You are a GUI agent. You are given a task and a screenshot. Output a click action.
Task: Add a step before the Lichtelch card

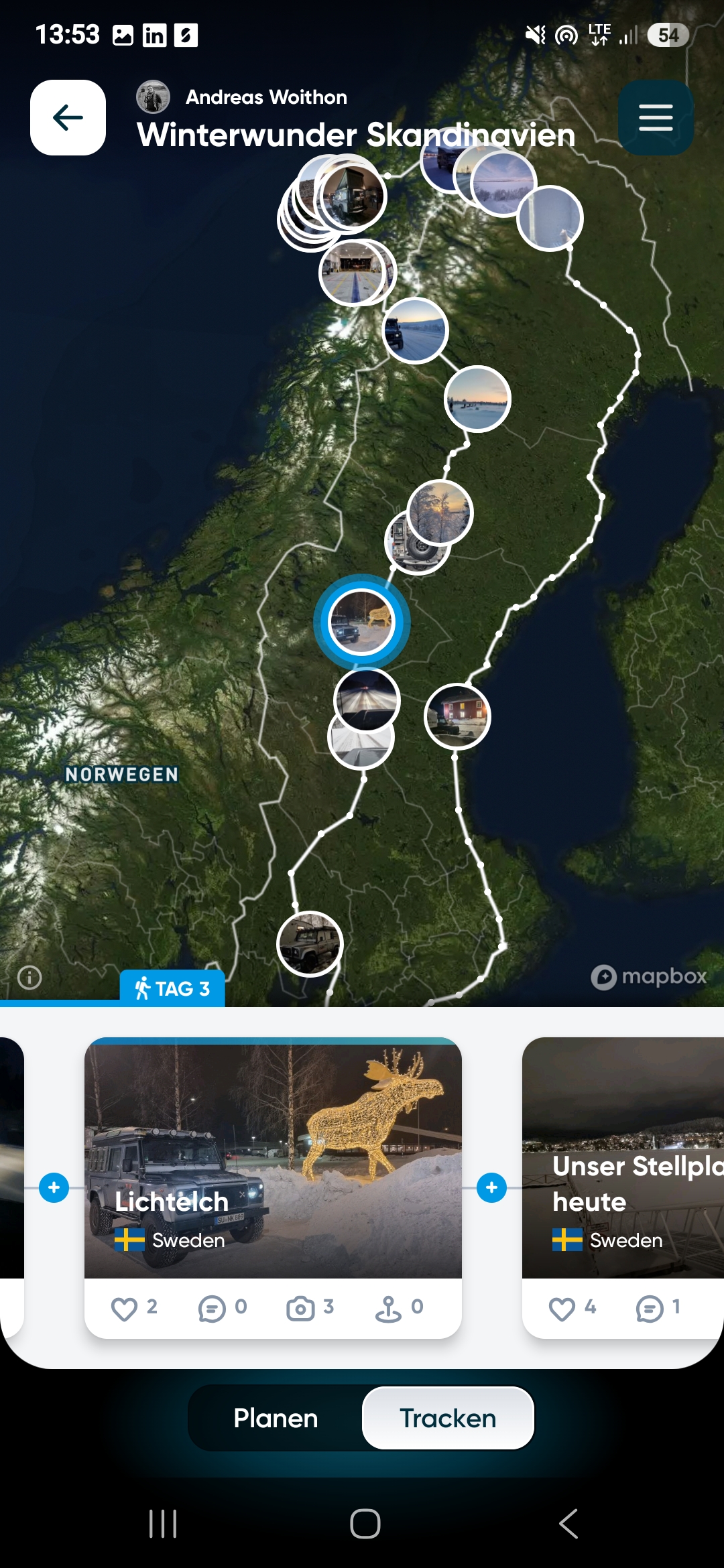coord(54,1188)
